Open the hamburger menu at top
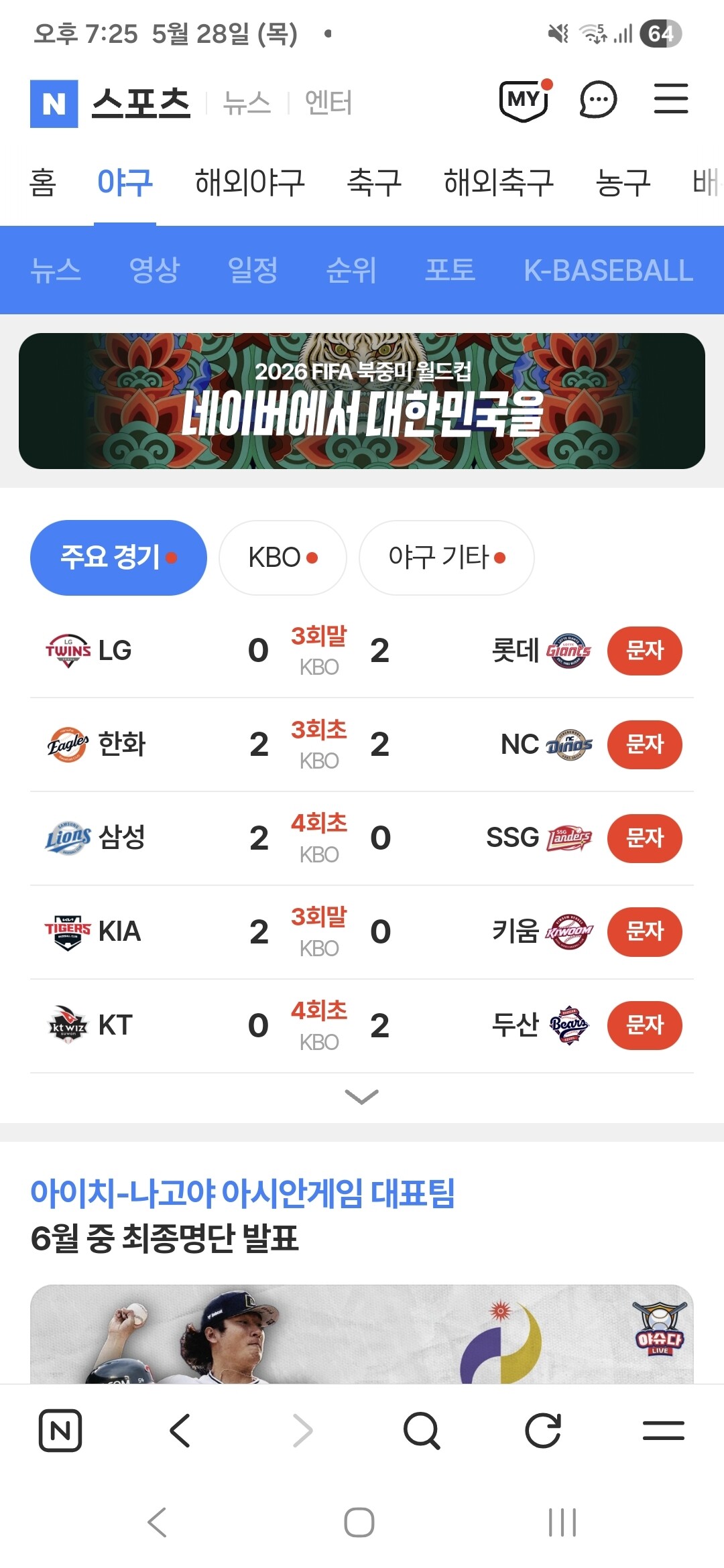The width and height of the screenshot is (724, 1568). click(671, 99)
